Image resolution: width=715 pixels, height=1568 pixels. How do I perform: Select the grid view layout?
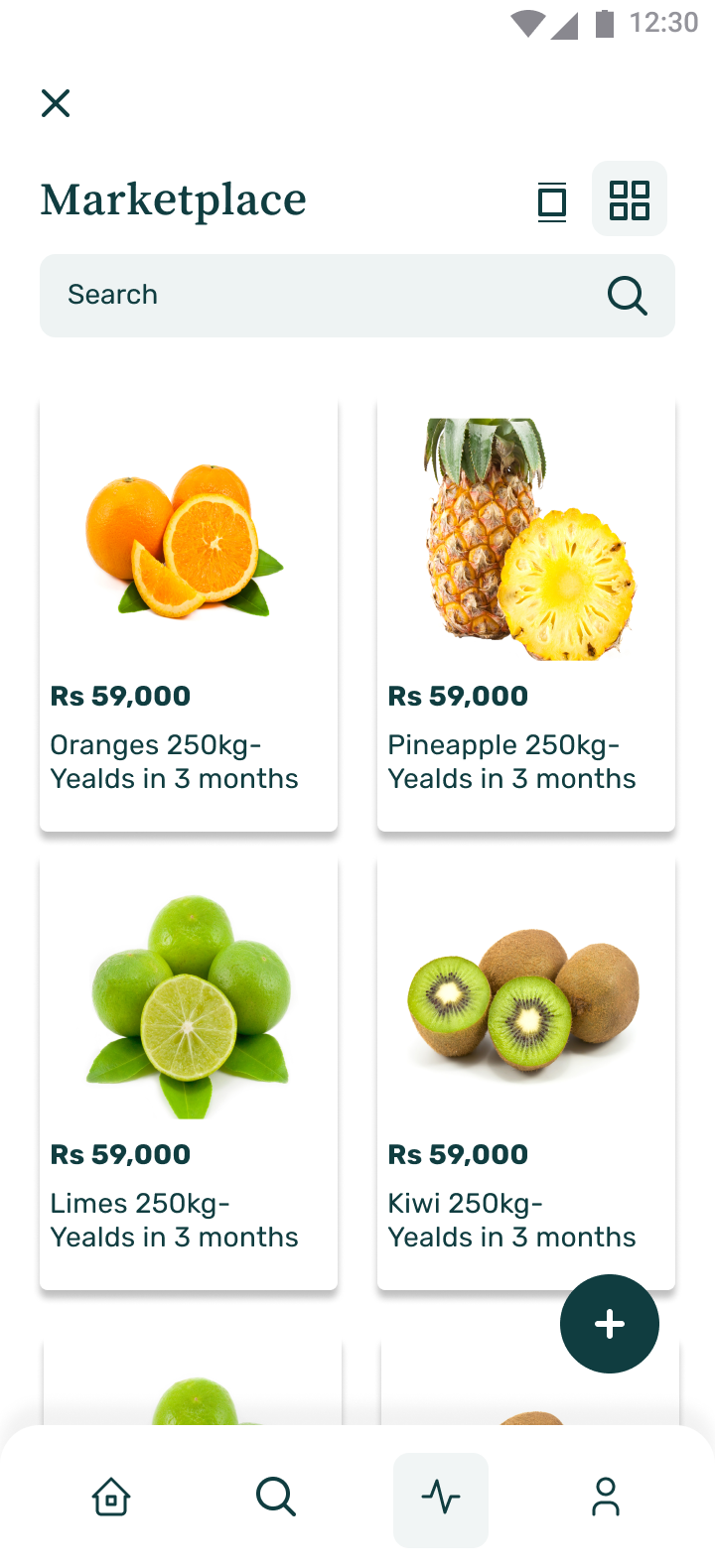click(x=630, y=199)
